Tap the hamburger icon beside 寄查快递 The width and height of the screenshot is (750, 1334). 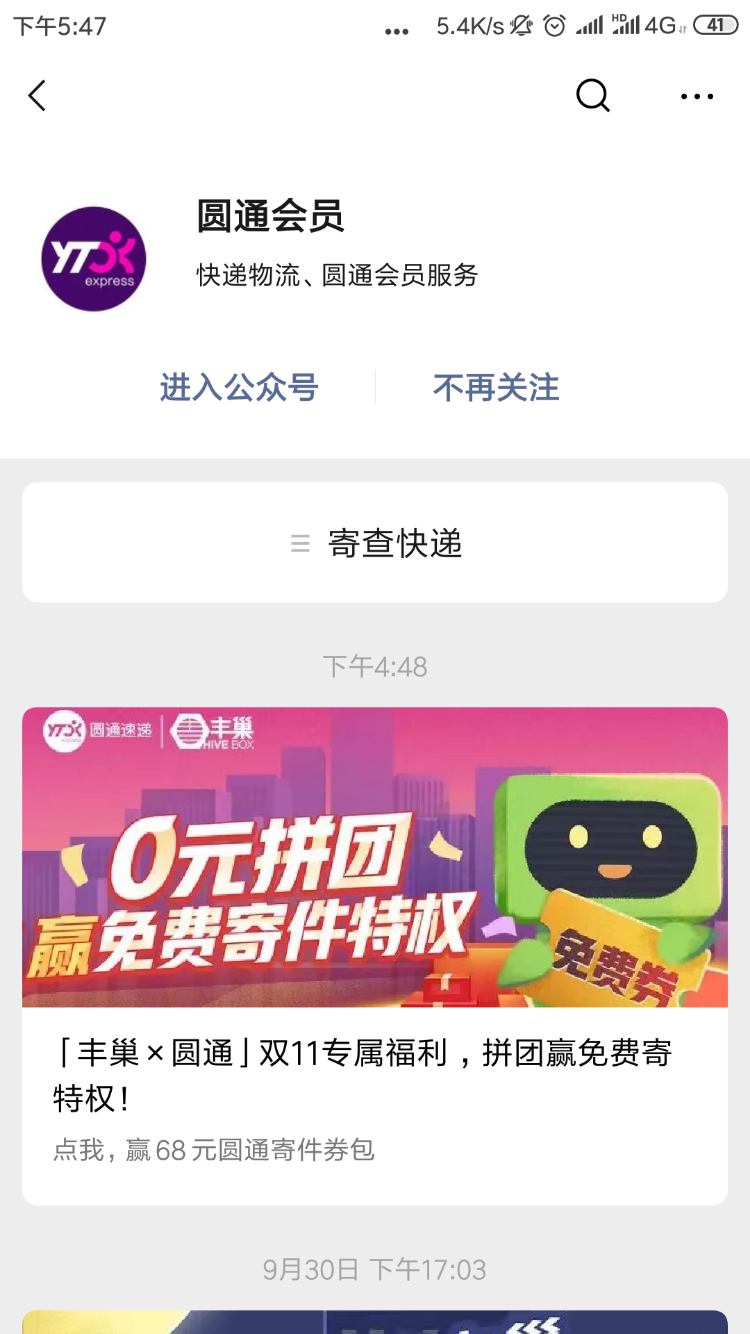pos(300,543)
